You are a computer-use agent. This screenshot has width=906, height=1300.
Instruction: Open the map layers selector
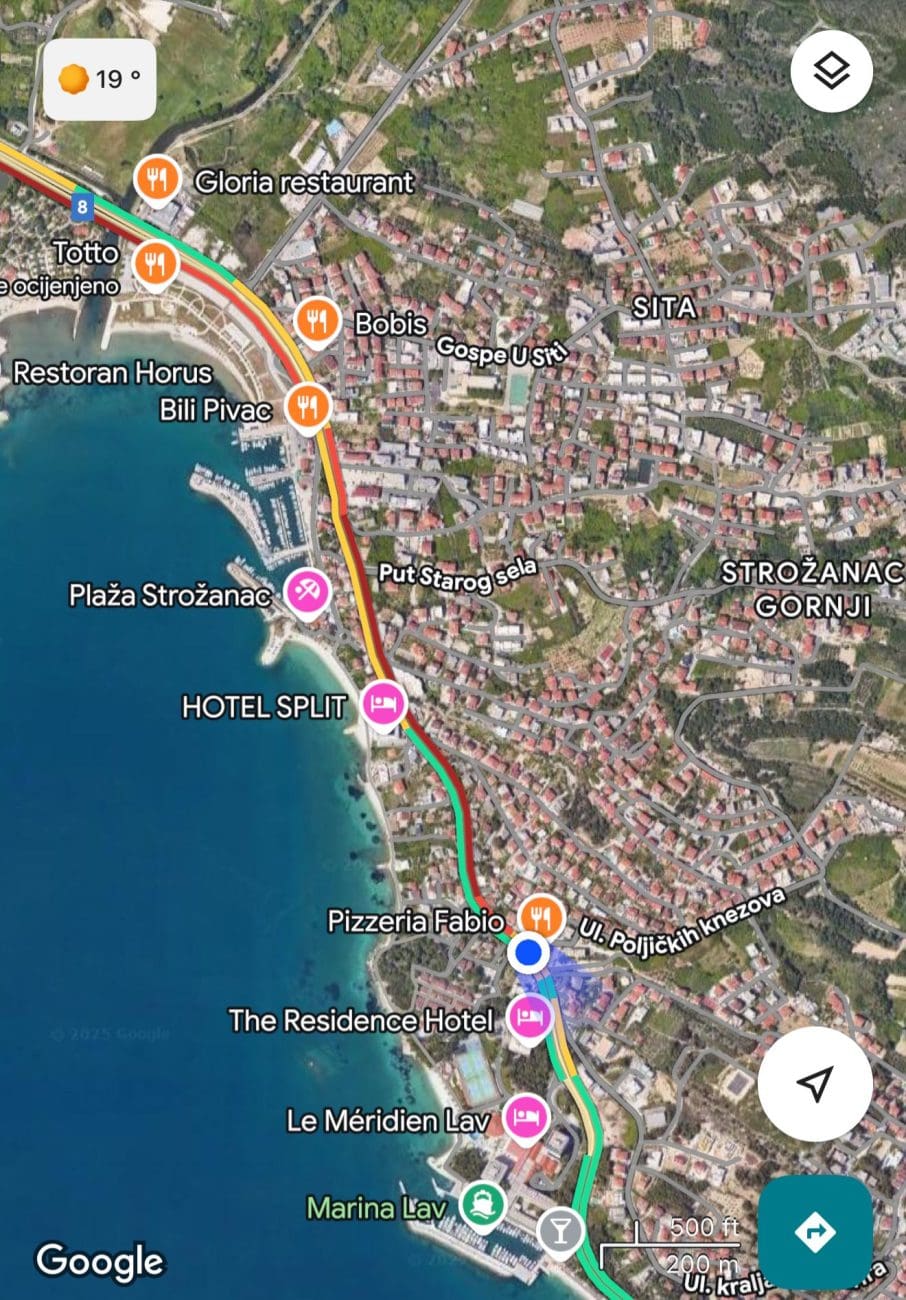831,72
